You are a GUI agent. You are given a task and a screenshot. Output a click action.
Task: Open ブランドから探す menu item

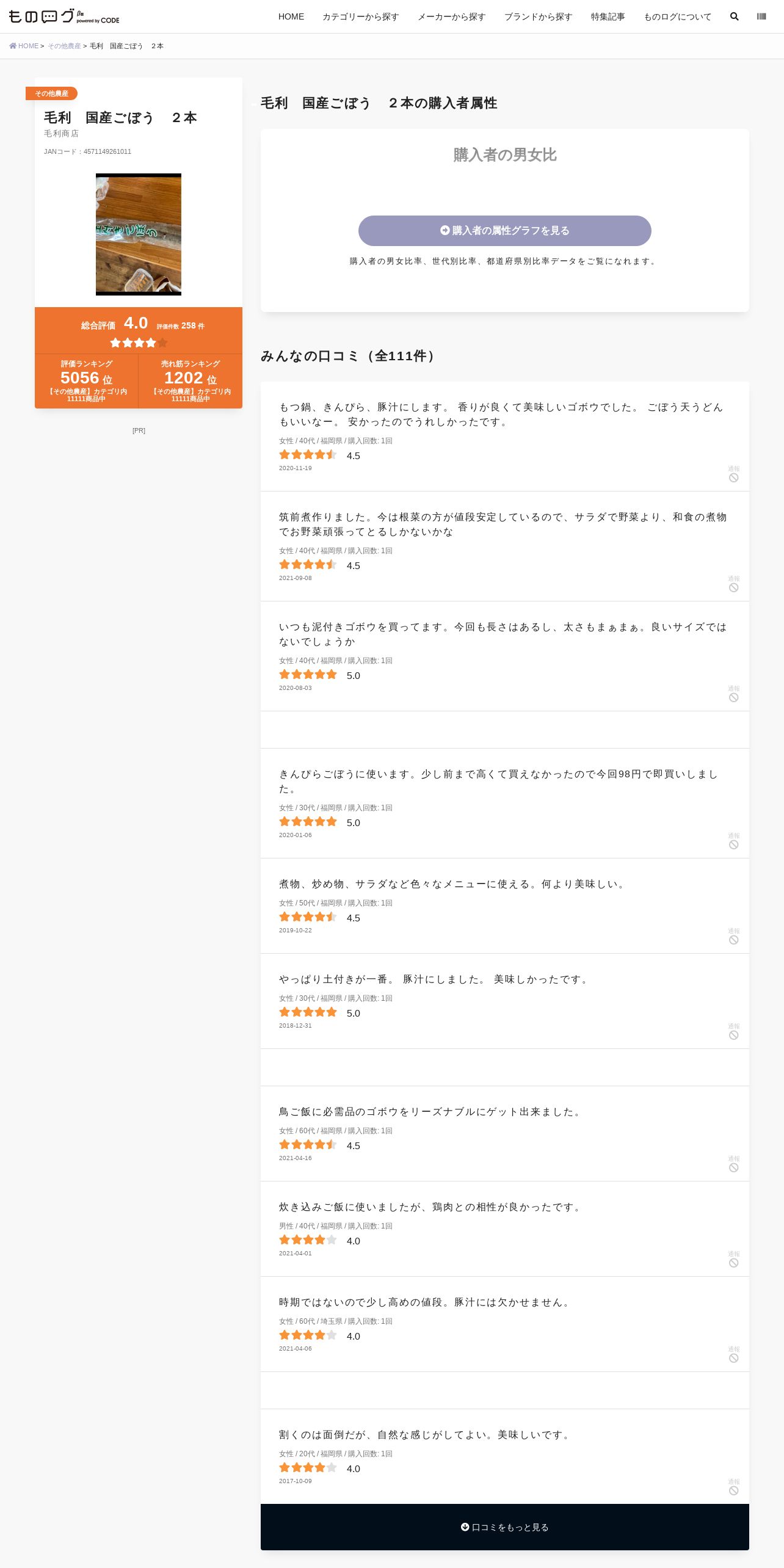[x=539, y=16]
